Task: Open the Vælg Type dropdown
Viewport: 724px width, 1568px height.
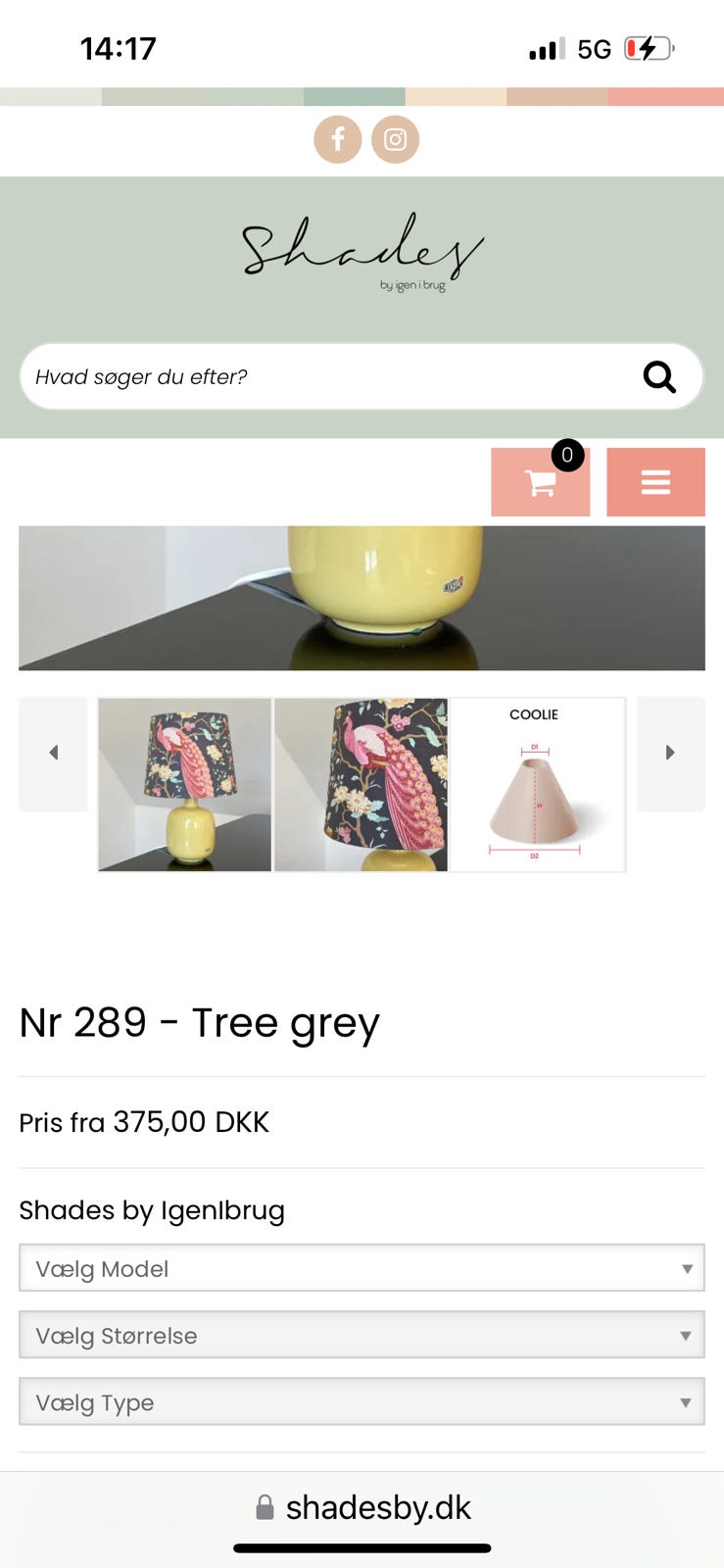Action: (362, 1402)
